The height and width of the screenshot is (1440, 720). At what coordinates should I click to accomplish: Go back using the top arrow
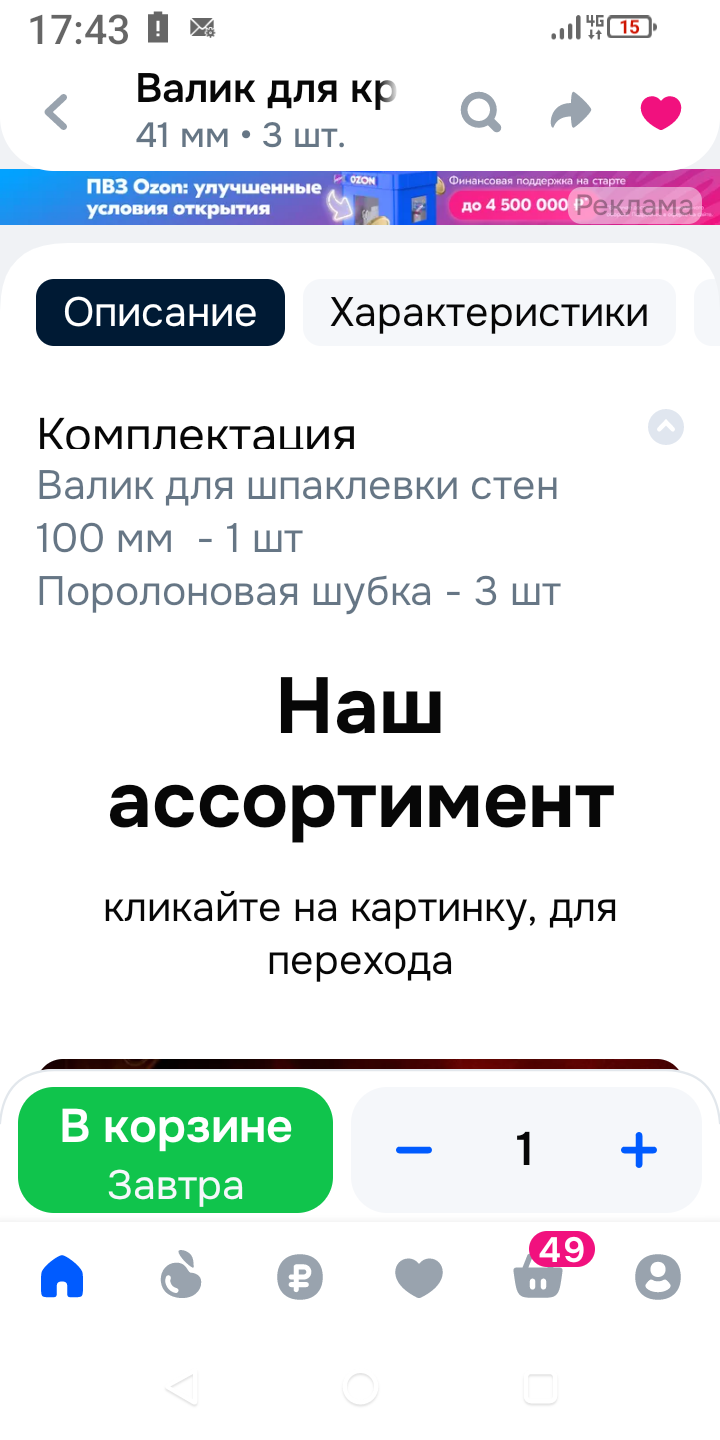(x=57, y=112)
